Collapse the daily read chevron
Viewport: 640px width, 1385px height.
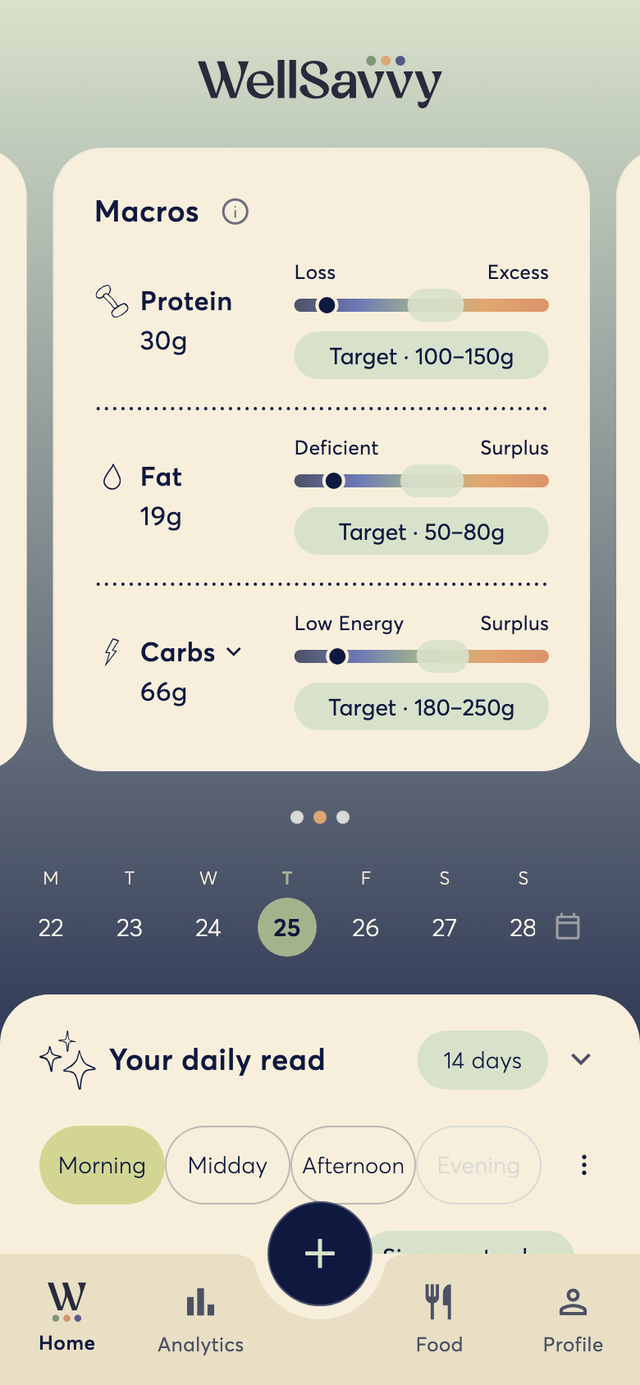pos(581,1059)
